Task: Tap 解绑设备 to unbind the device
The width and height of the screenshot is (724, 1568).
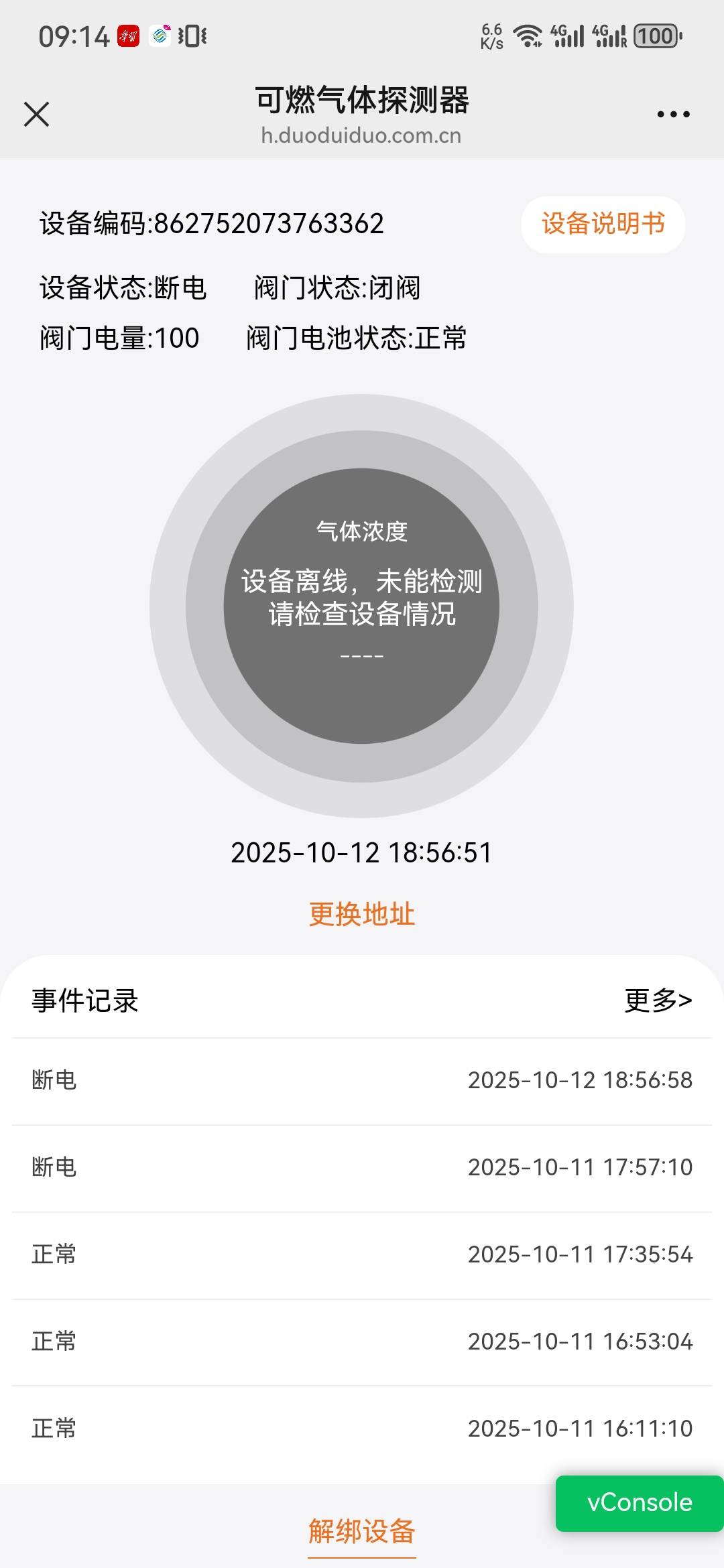Action: pos(362,1531)
